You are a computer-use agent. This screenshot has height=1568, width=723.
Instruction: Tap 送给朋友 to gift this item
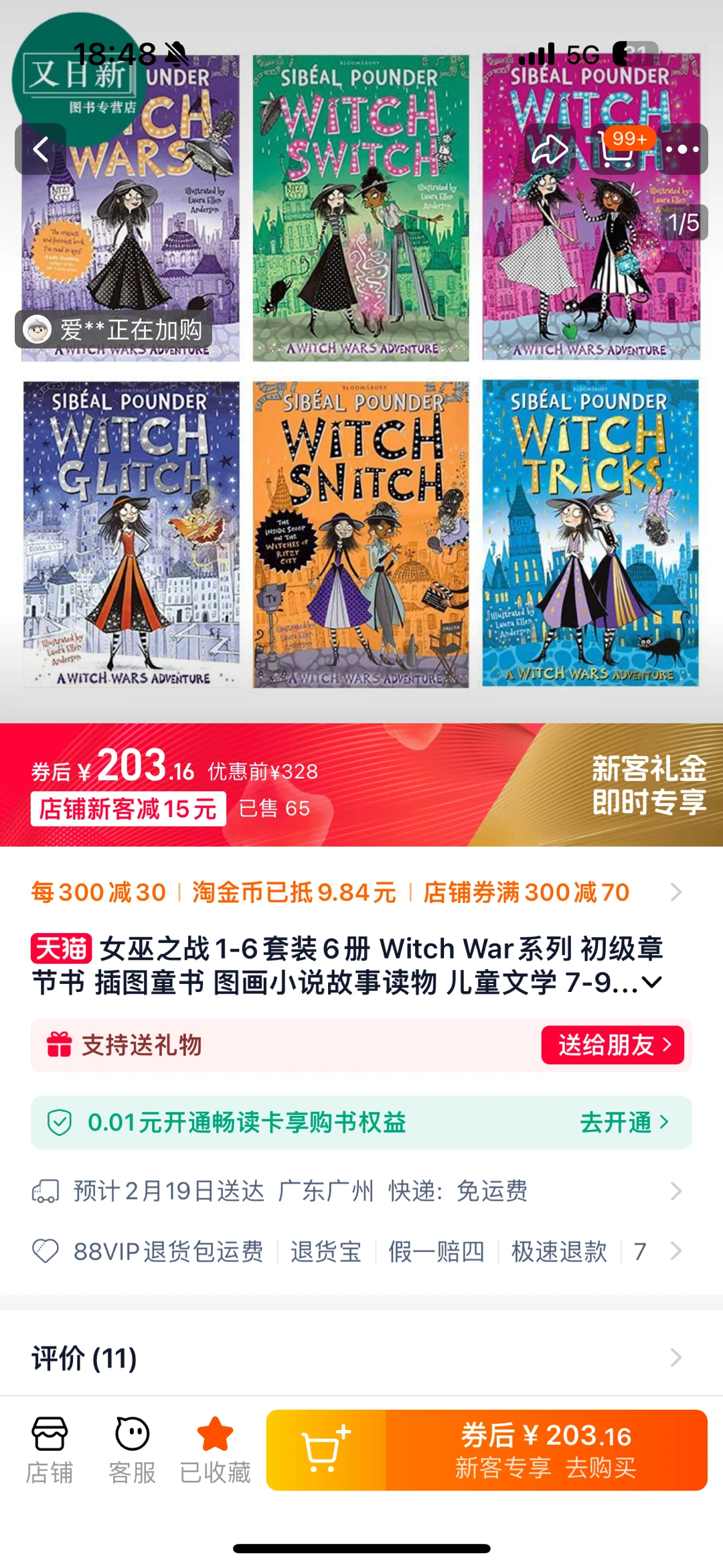coord(613,1045)
